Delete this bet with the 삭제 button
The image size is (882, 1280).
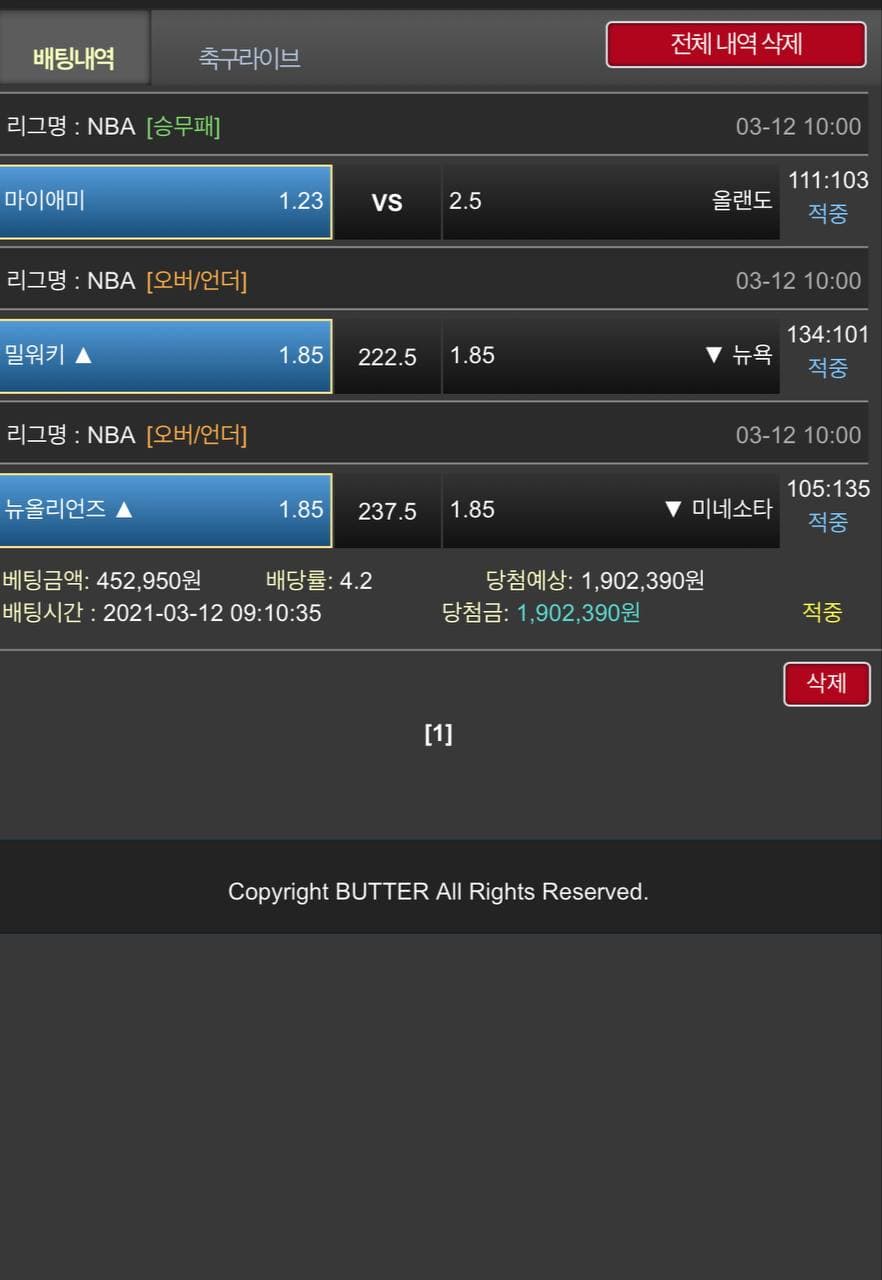pyautogui.click(x=826, y=684)
